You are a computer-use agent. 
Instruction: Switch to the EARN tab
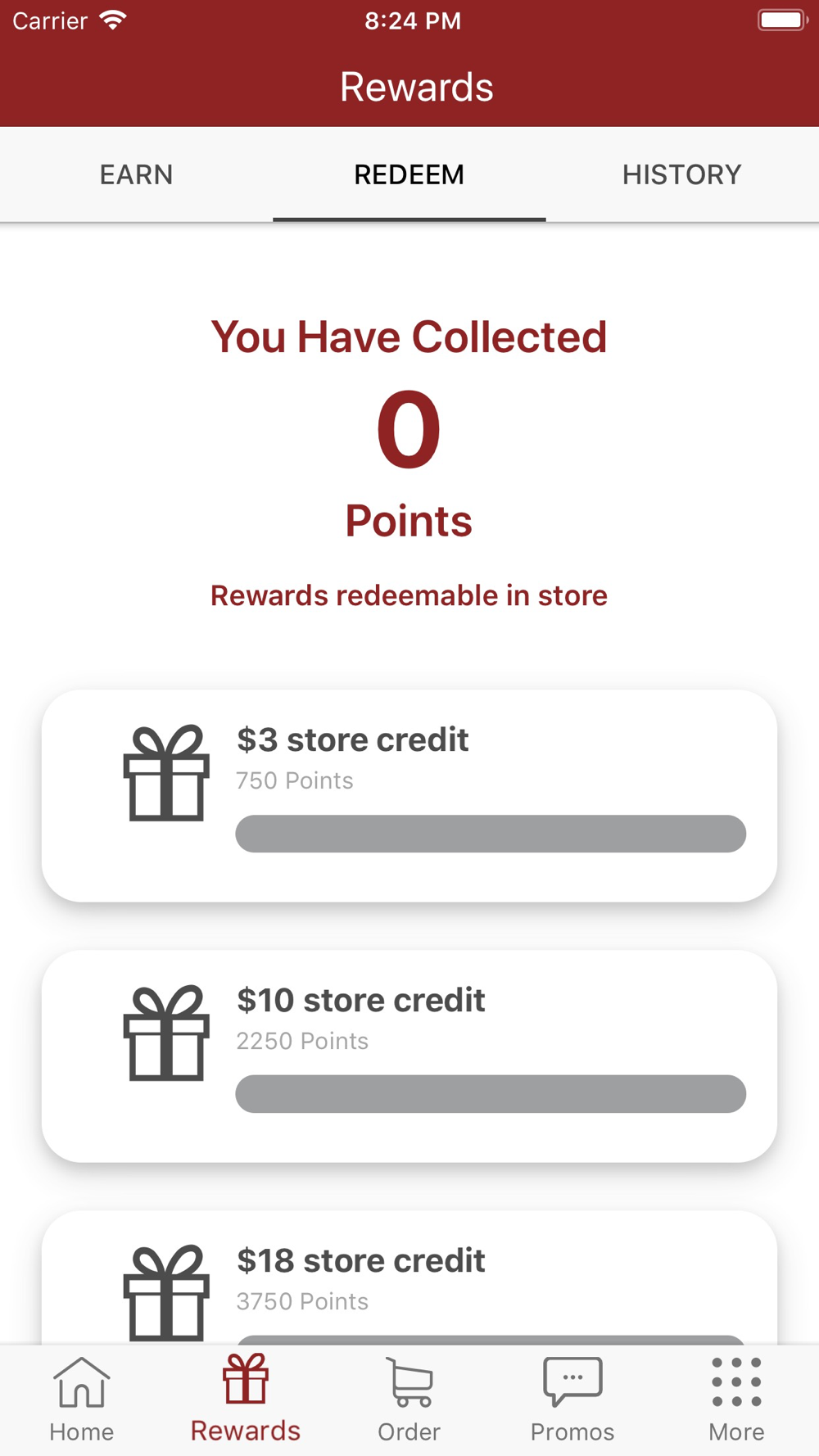click(x=136, y=174)
